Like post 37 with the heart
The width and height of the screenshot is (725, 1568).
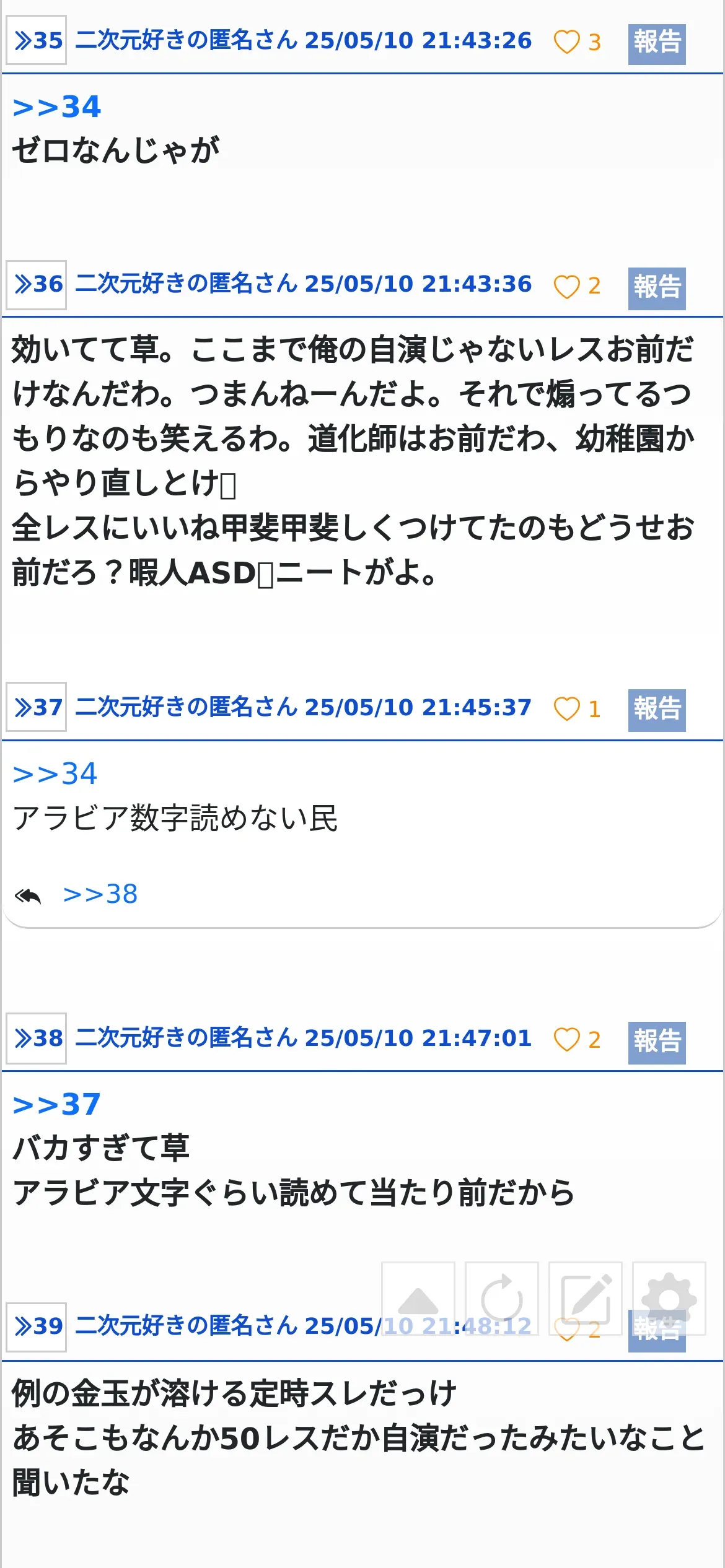(566, 709)
